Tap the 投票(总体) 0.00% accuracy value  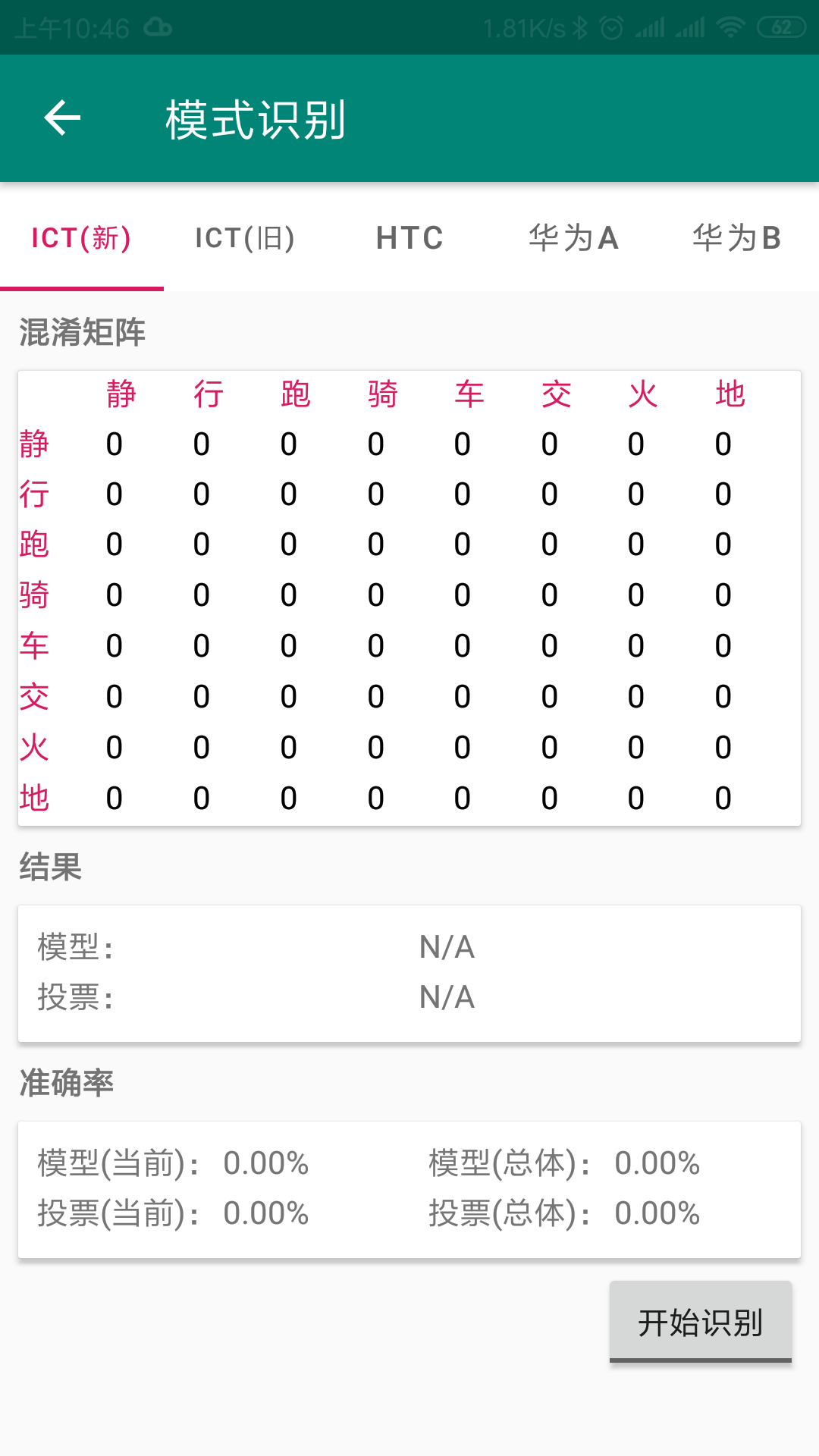[657, 1214]
